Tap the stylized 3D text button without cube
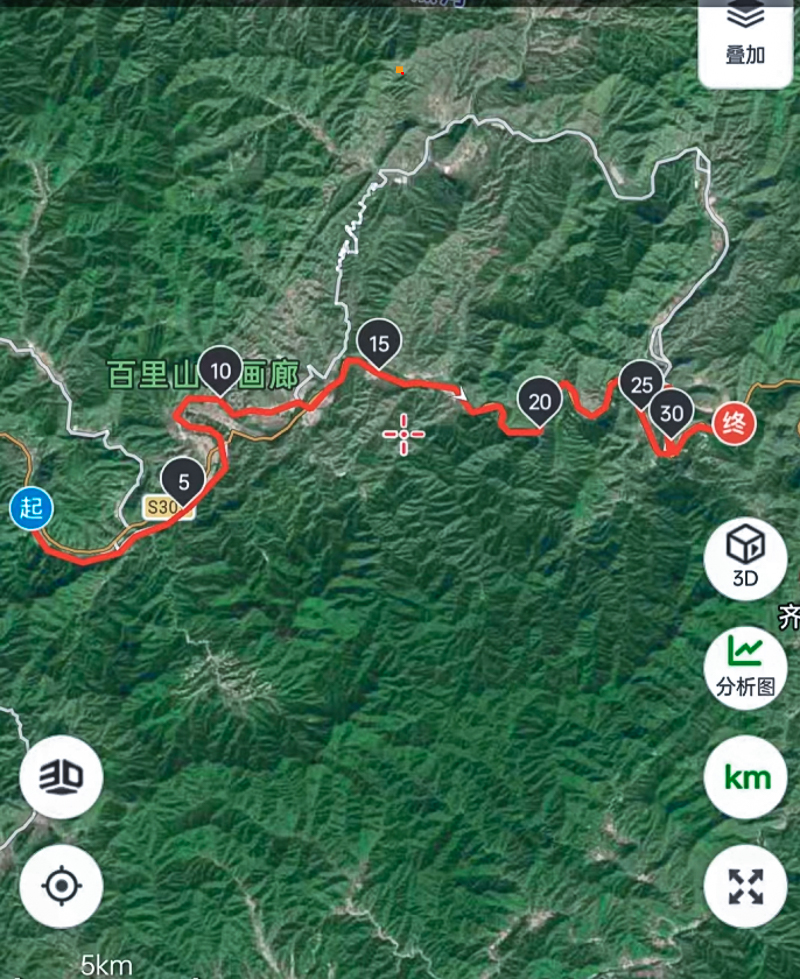The image size is (800, 979). click(x=61, y=777)
